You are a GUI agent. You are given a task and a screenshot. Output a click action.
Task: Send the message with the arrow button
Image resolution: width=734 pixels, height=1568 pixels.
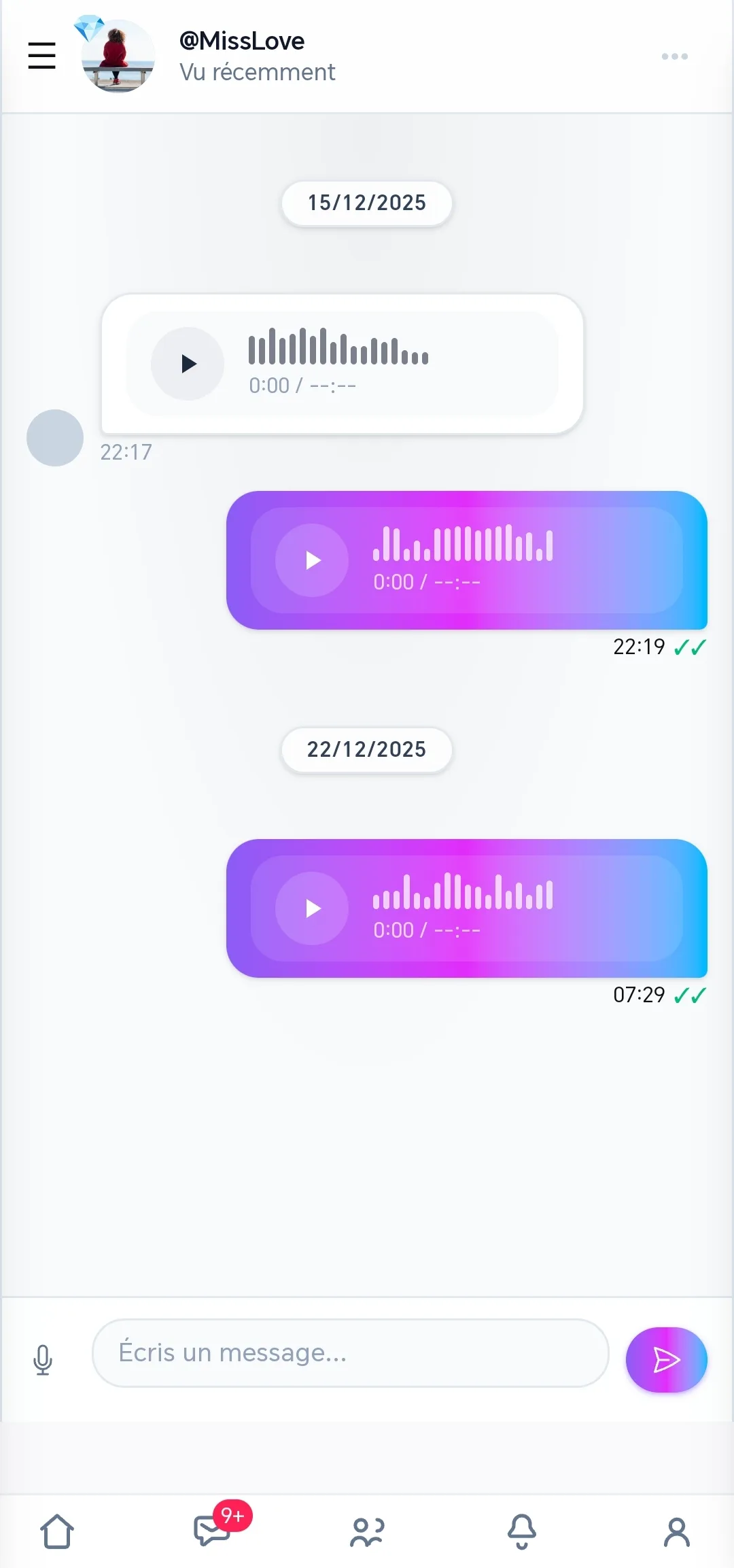tap(666, 1360)
